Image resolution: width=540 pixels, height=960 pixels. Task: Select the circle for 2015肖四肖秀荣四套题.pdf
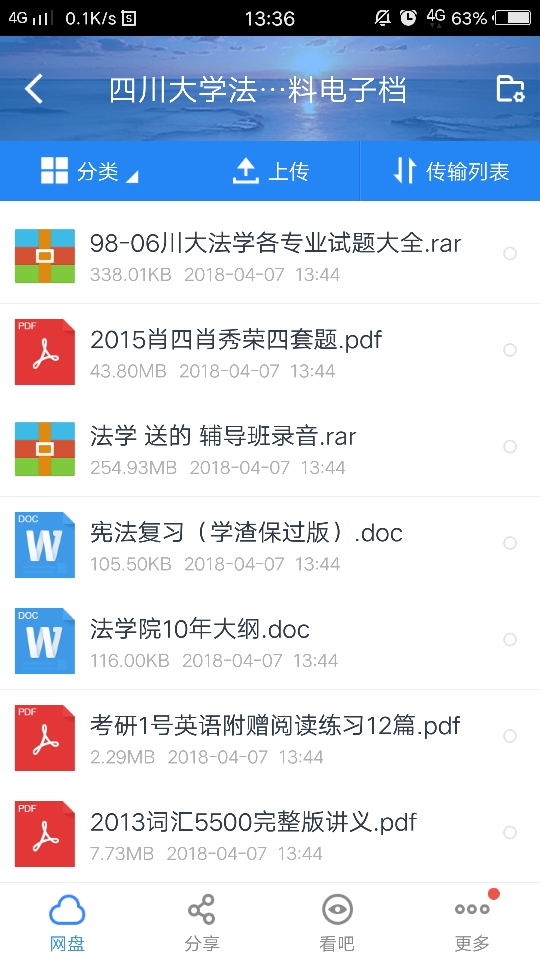(509, 350)
